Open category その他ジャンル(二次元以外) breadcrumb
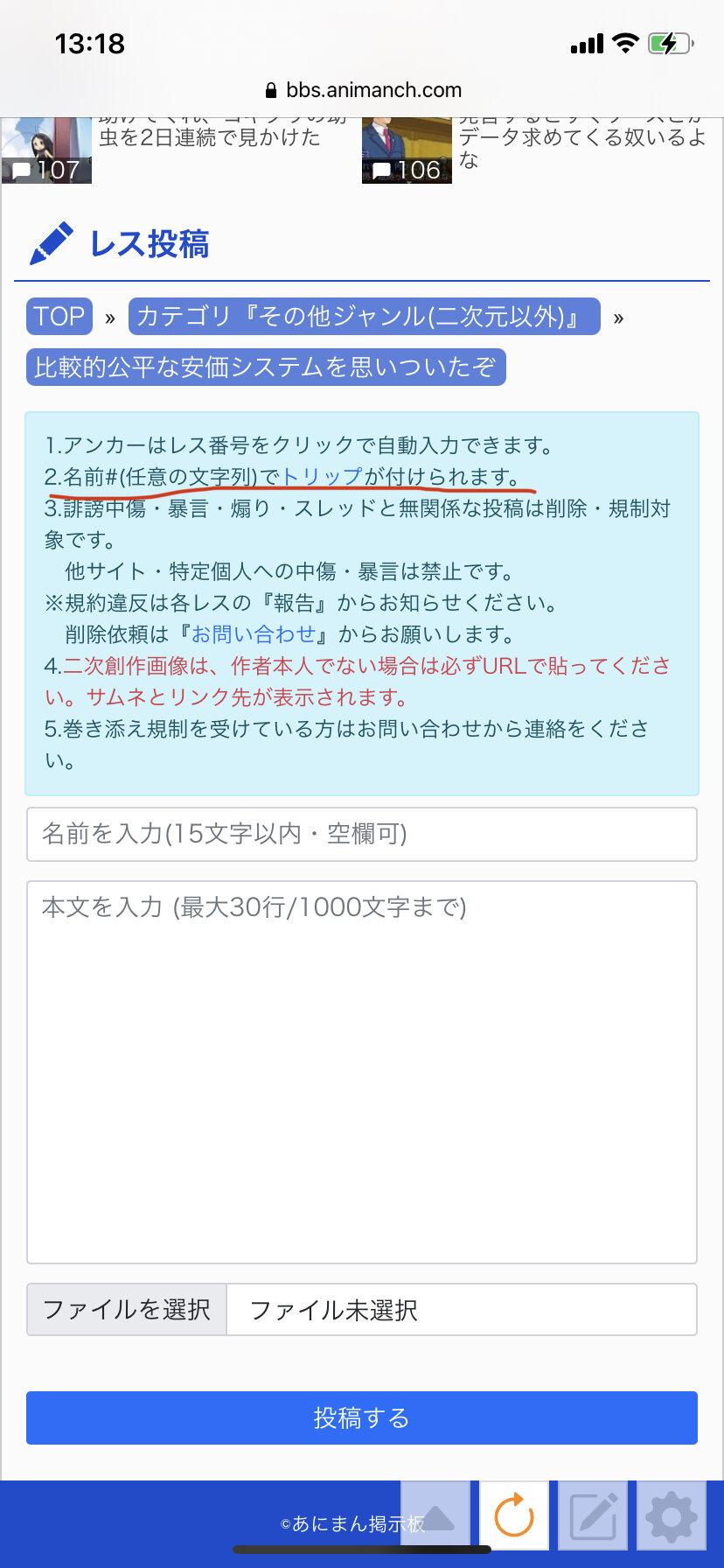This screenshot has height=1568, width=724. (364, 316)
